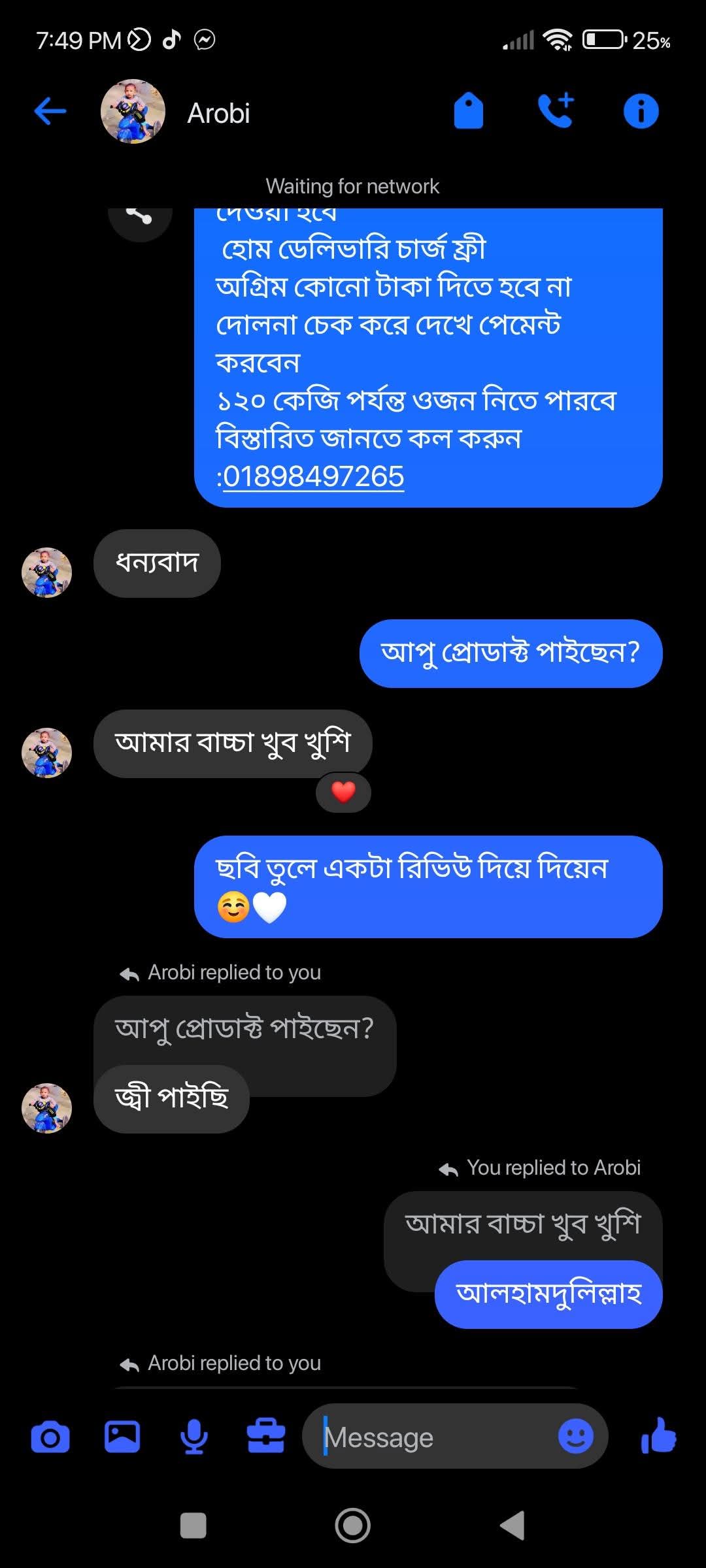Call the linked number 01898497265
This screenshot has height=1568, width=706.
313,476
